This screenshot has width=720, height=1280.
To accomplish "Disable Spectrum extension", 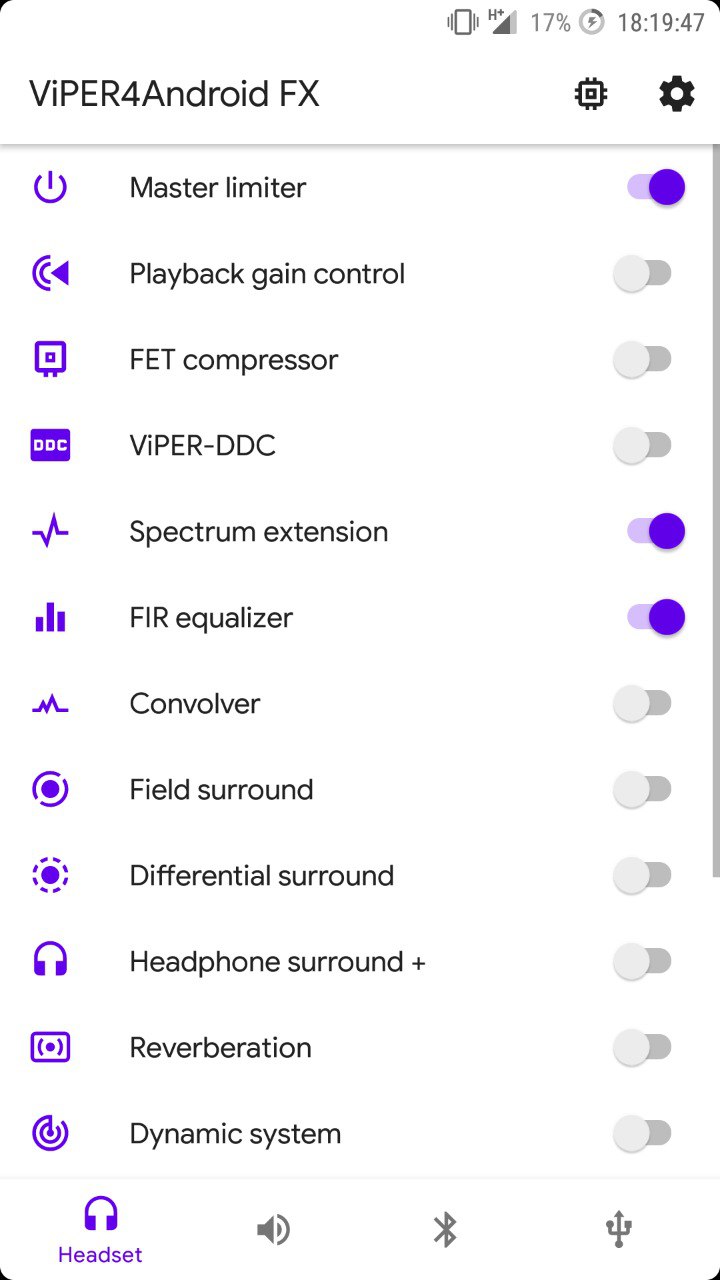I will click(656, 531).
